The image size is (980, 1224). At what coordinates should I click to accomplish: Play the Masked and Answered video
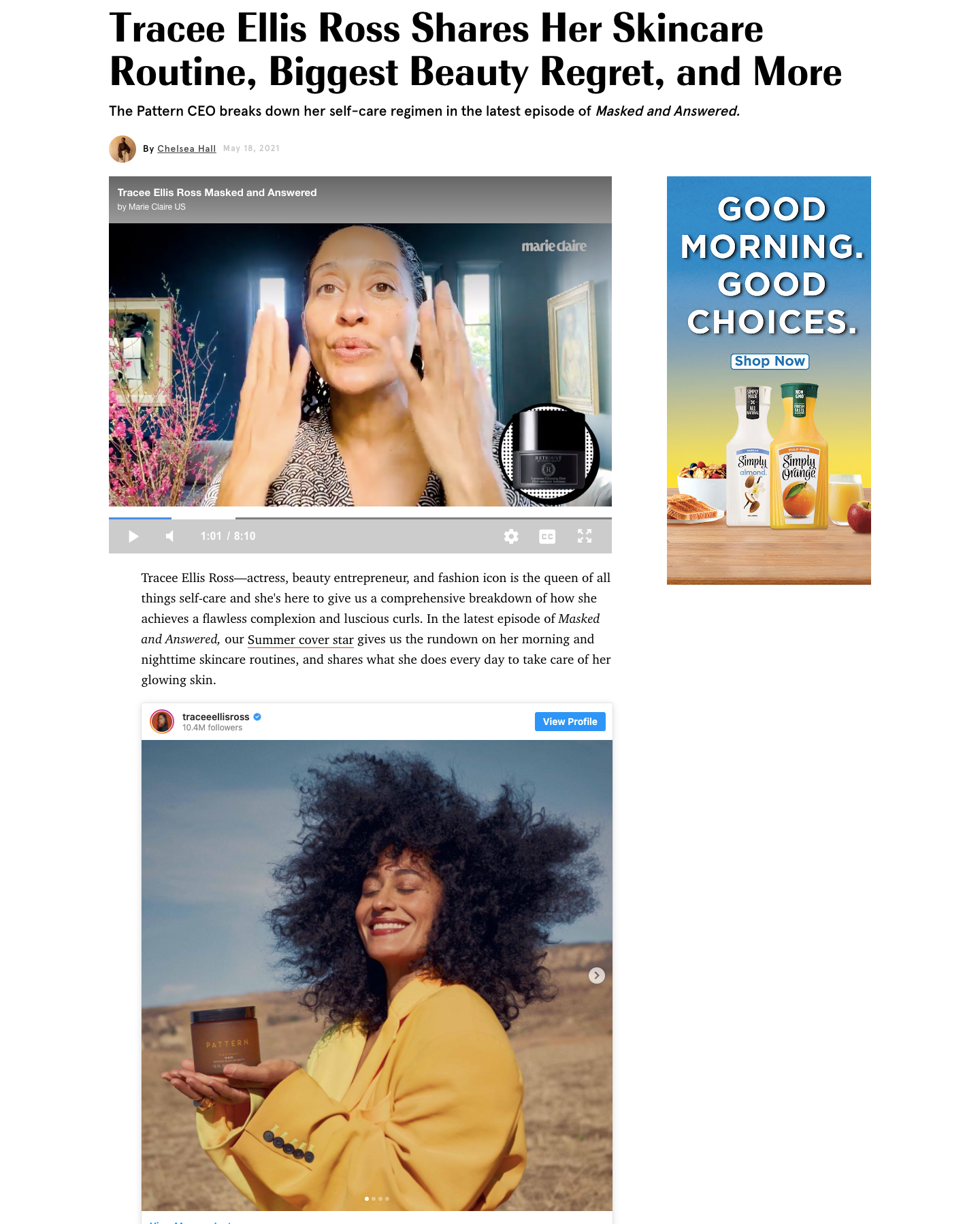coord(133,536)
